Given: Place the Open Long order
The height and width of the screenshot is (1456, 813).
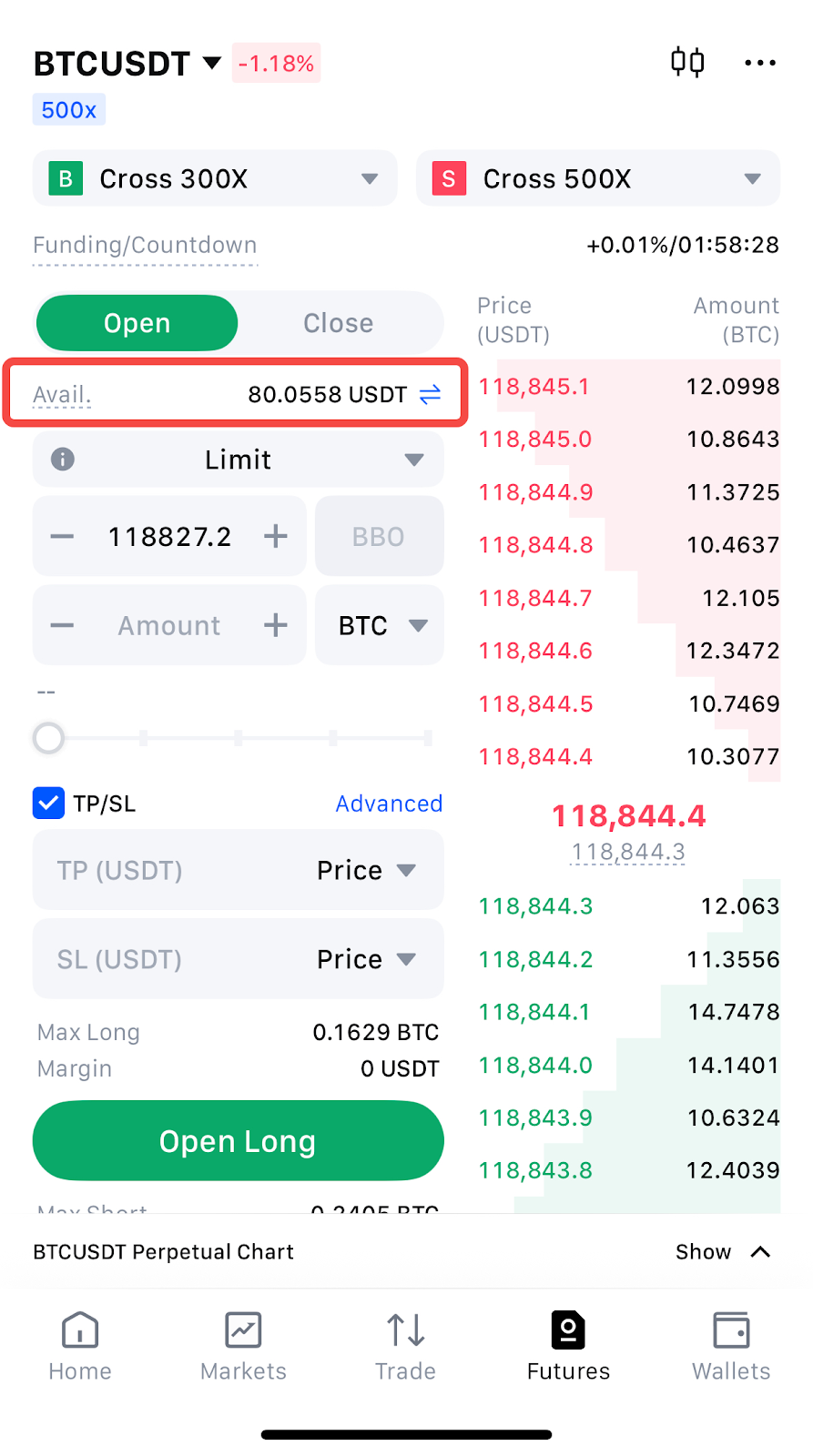Looking at the screenshot, I should click(x=238, y=1141).
